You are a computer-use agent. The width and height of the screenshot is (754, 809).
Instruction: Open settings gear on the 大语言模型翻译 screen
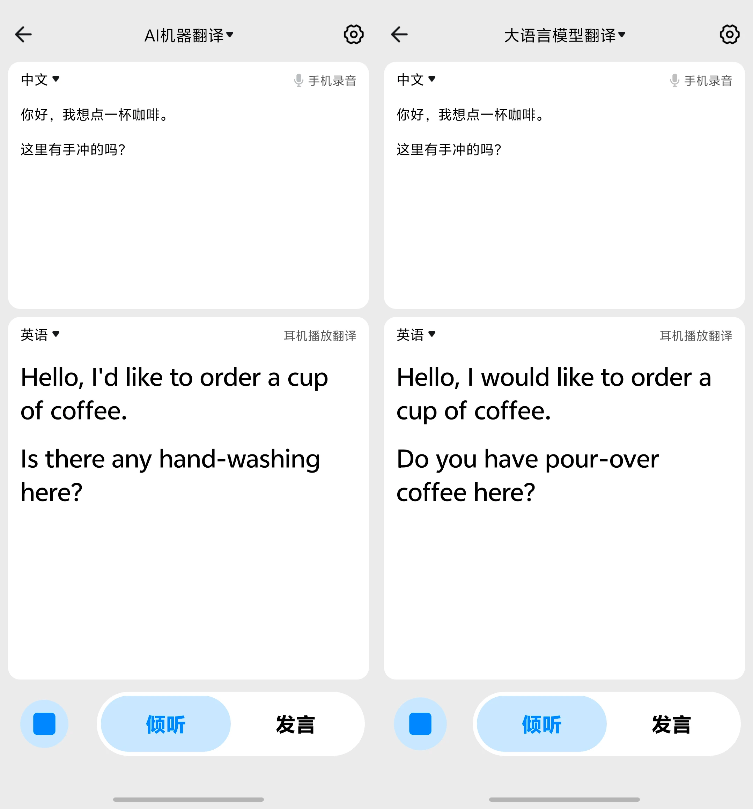point(729,35)
